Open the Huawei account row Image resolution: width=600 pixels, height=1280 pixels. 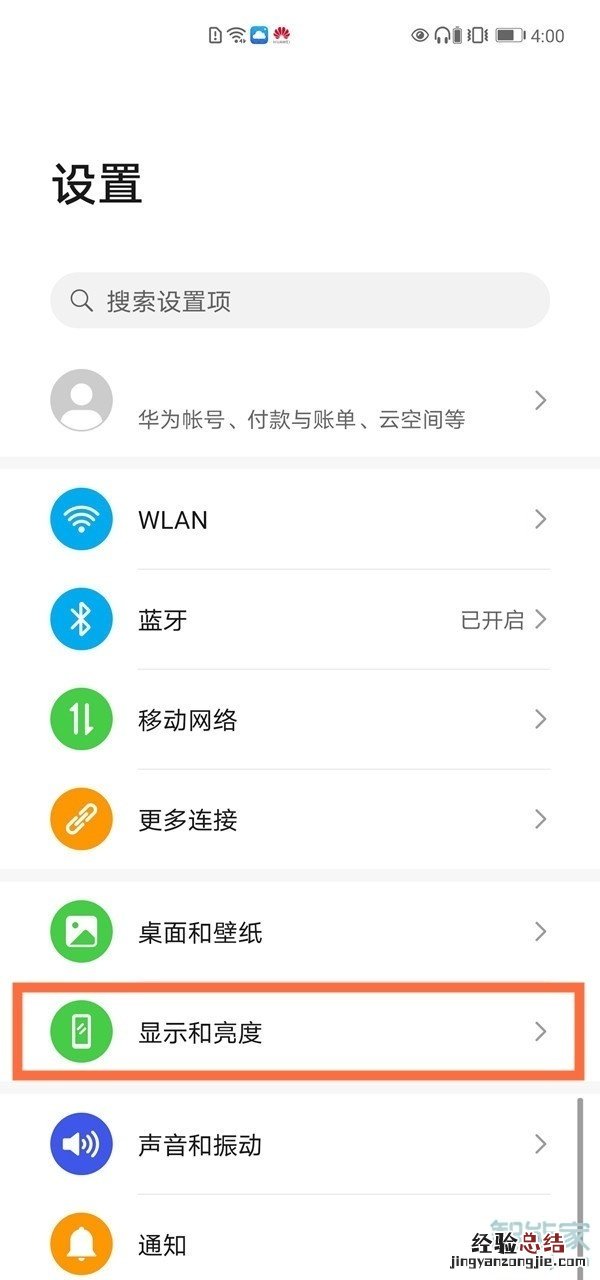[300, 402]
